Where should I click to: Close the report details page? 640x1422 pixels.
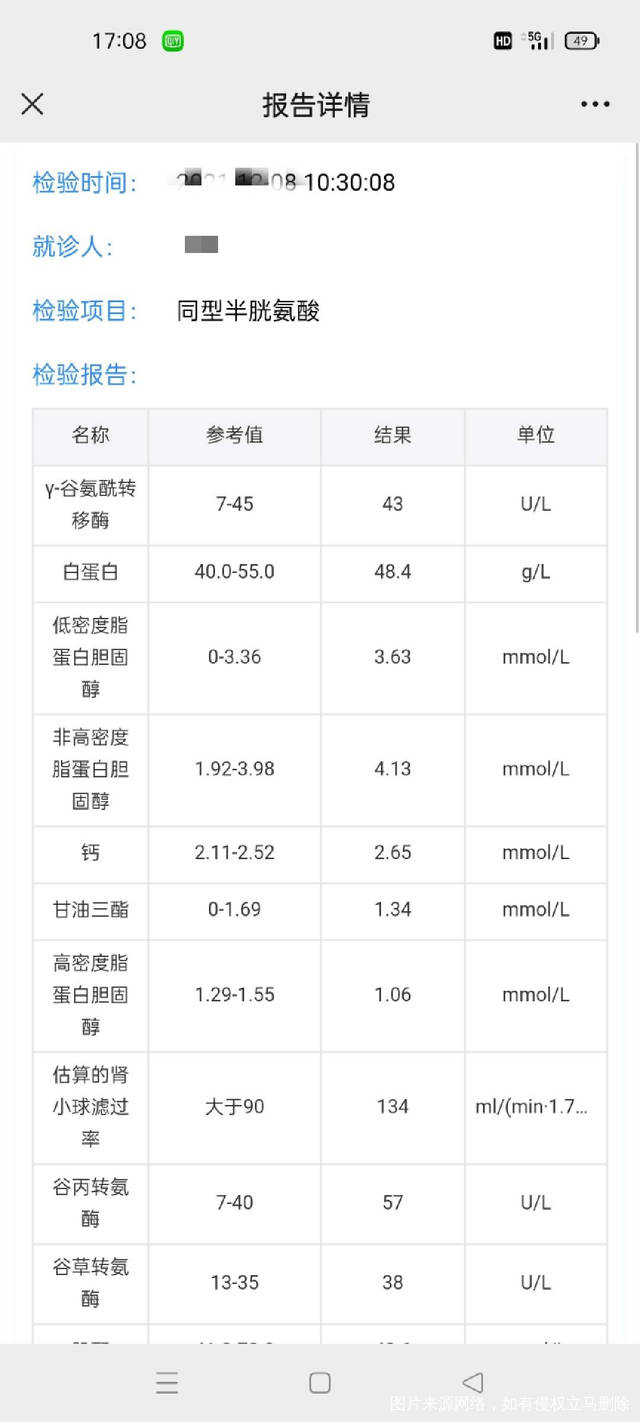click(x=32, y=104)
